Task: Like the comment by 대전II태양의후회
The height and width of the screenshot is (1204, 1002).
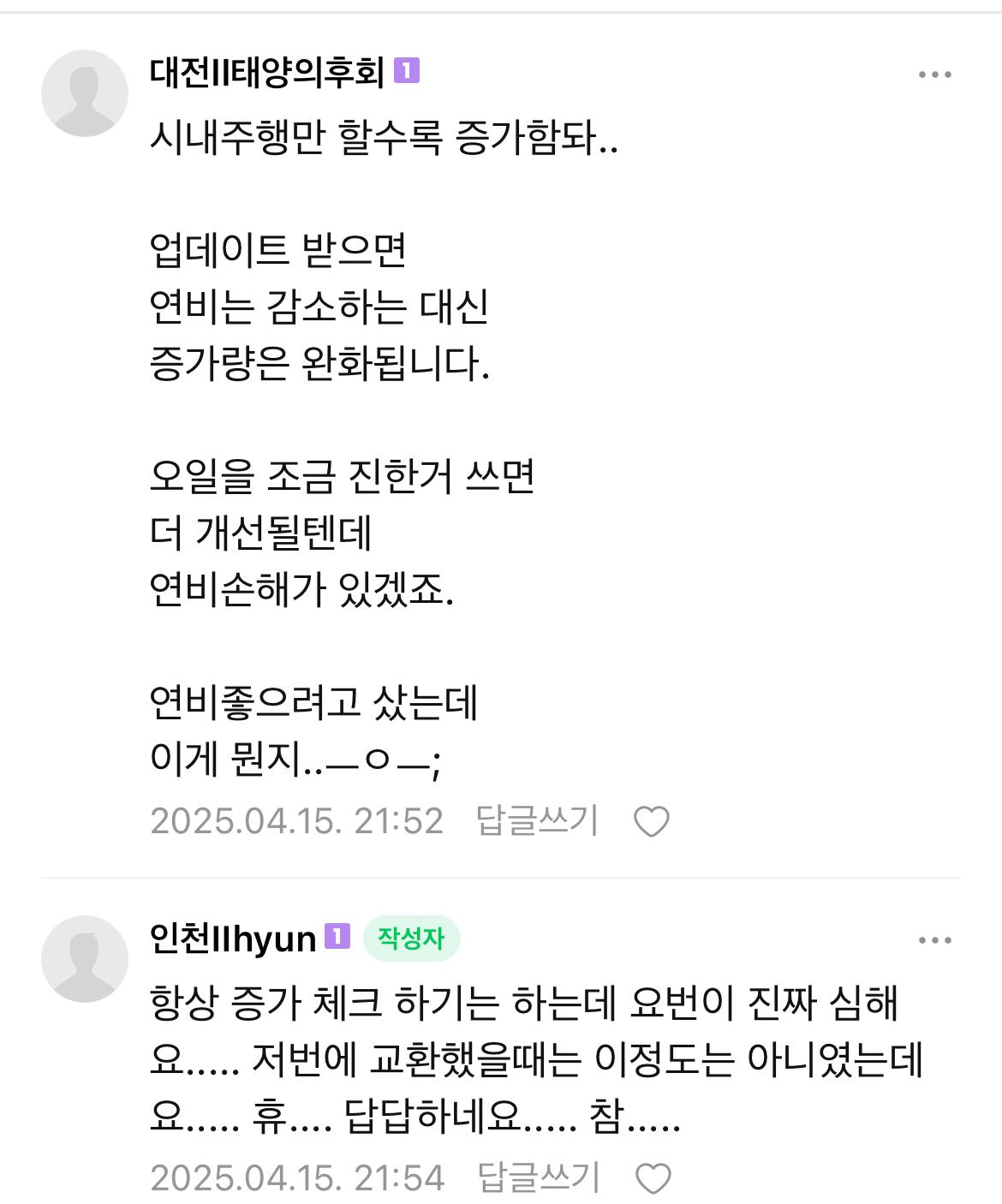Action: click(x=651, y=822)
